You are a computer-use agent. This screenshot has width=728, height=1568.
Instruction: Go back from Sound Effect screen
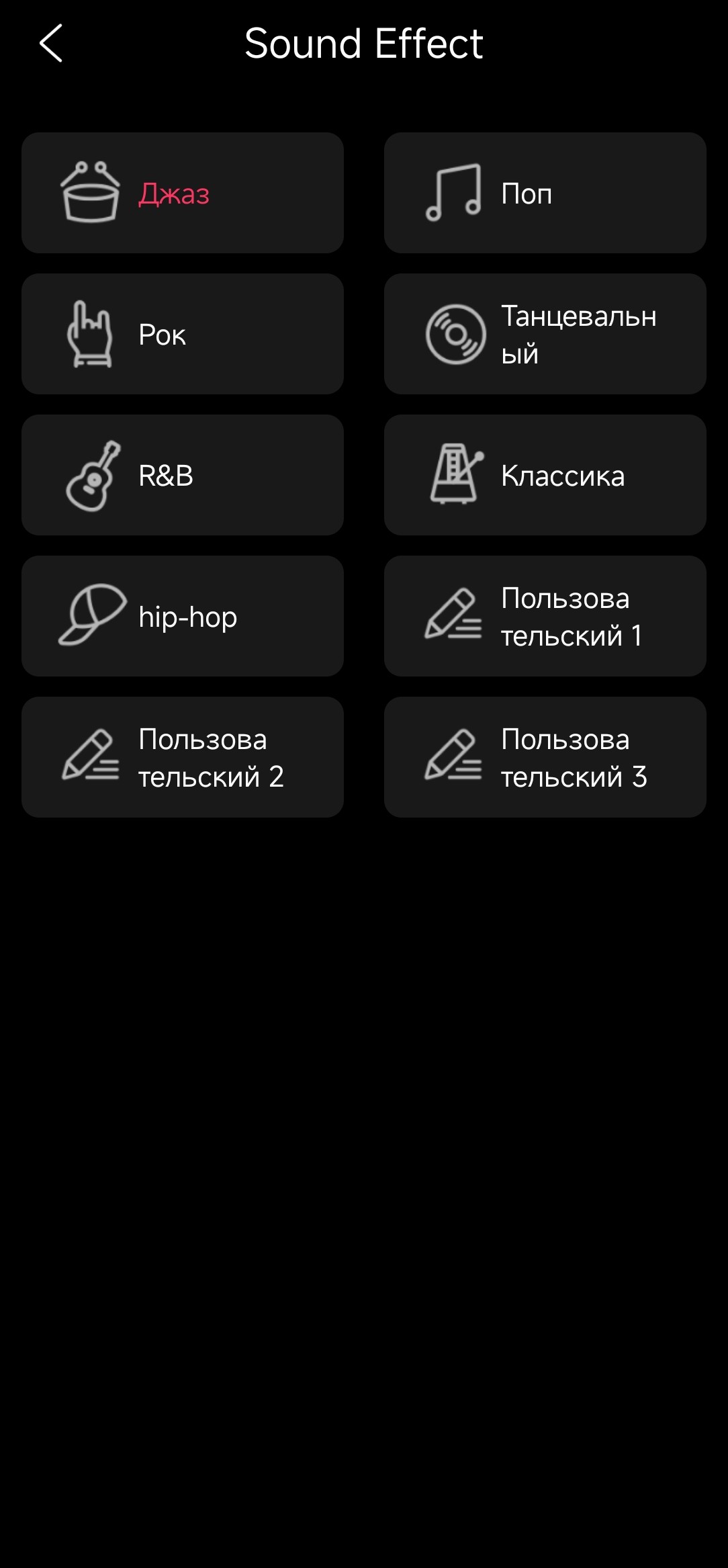pyautogui.click(x=51, y=44)
